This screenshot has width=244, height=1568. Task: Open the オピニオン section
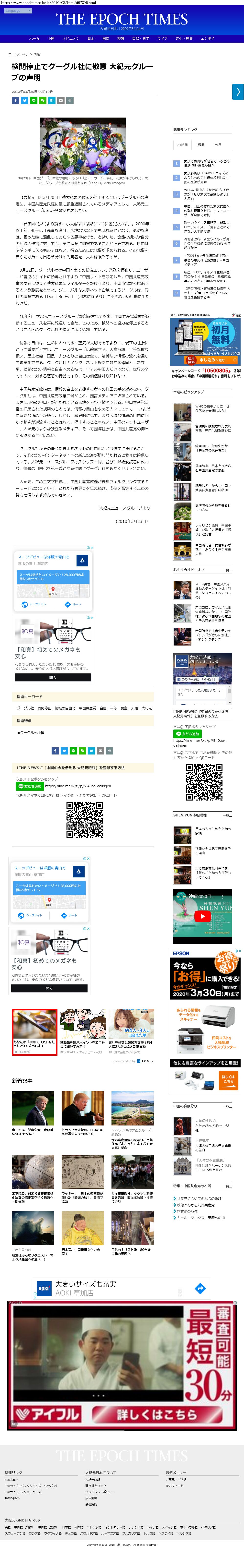(x=71, y=38)
